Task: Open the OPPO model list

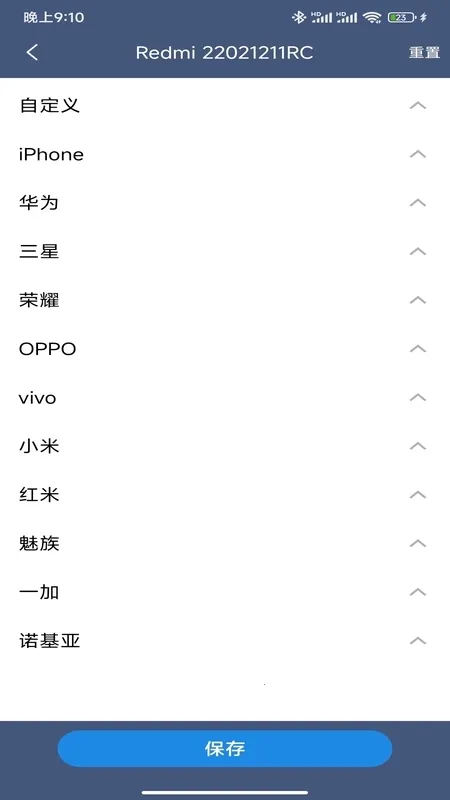Action: [x=225, y=348]
